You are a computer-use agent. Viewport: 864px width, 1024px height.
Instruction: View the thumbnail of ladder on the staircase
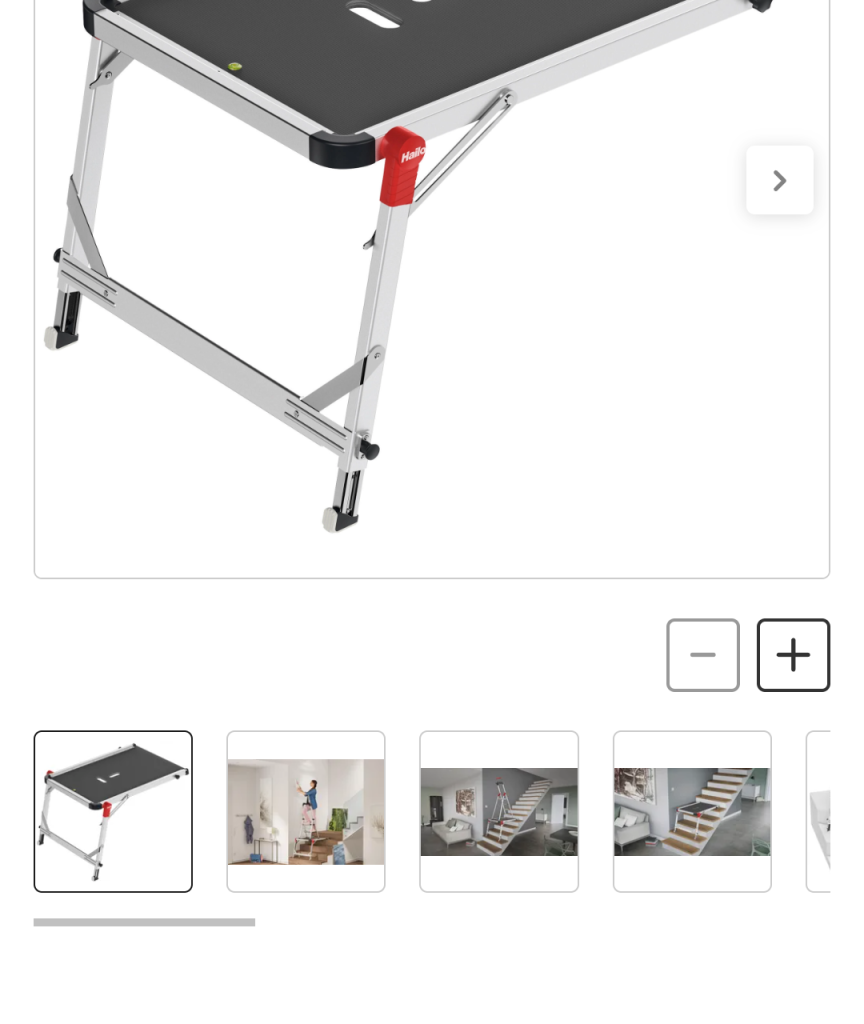[x=499, y=811]
